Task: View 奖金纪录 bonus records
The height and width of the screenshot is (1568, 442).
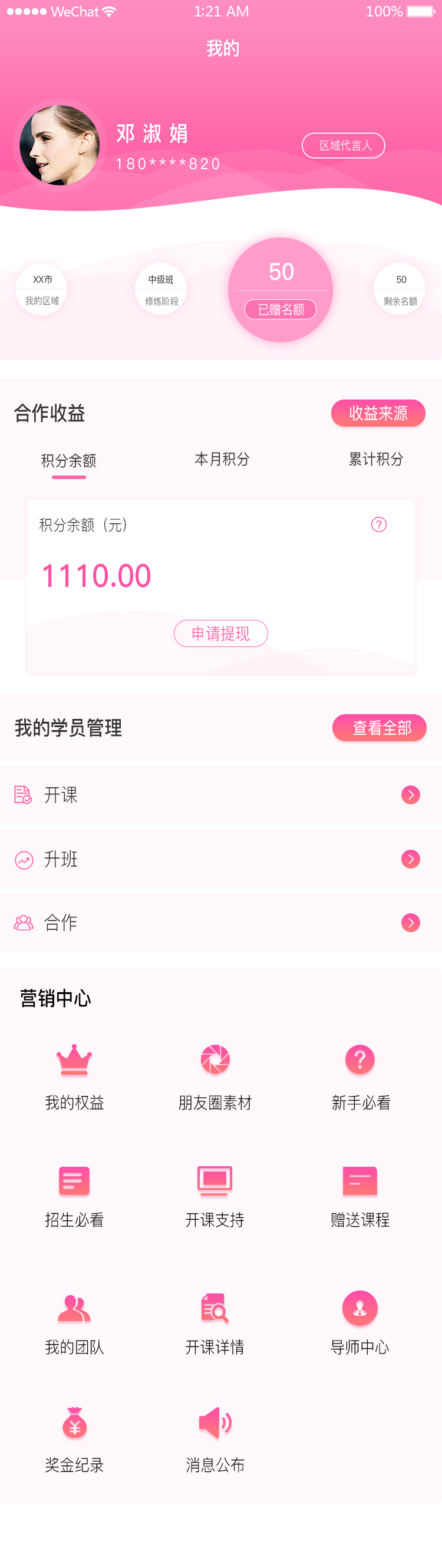Action: coord(74,1438)
